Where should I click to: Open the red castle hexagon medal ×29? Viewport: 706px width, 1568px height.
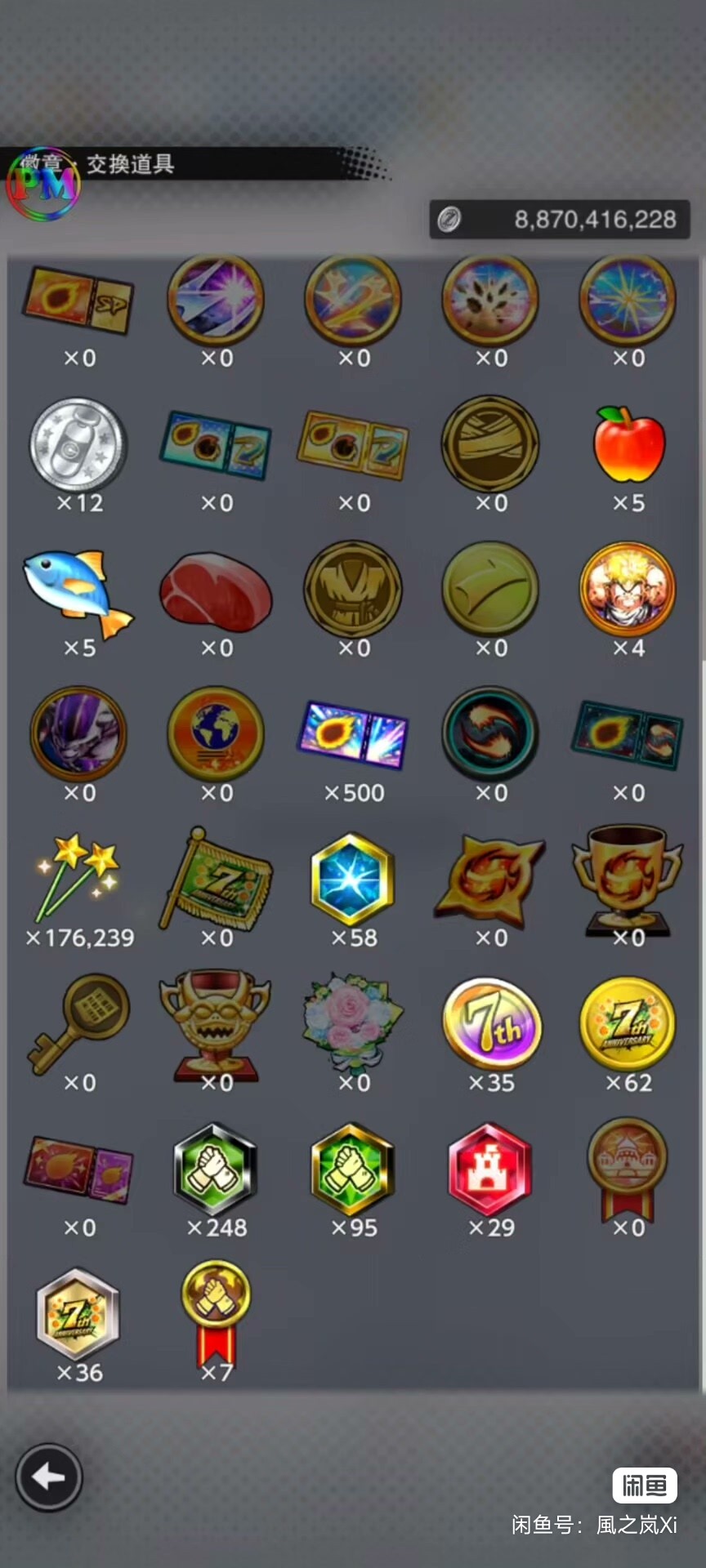490,1169
